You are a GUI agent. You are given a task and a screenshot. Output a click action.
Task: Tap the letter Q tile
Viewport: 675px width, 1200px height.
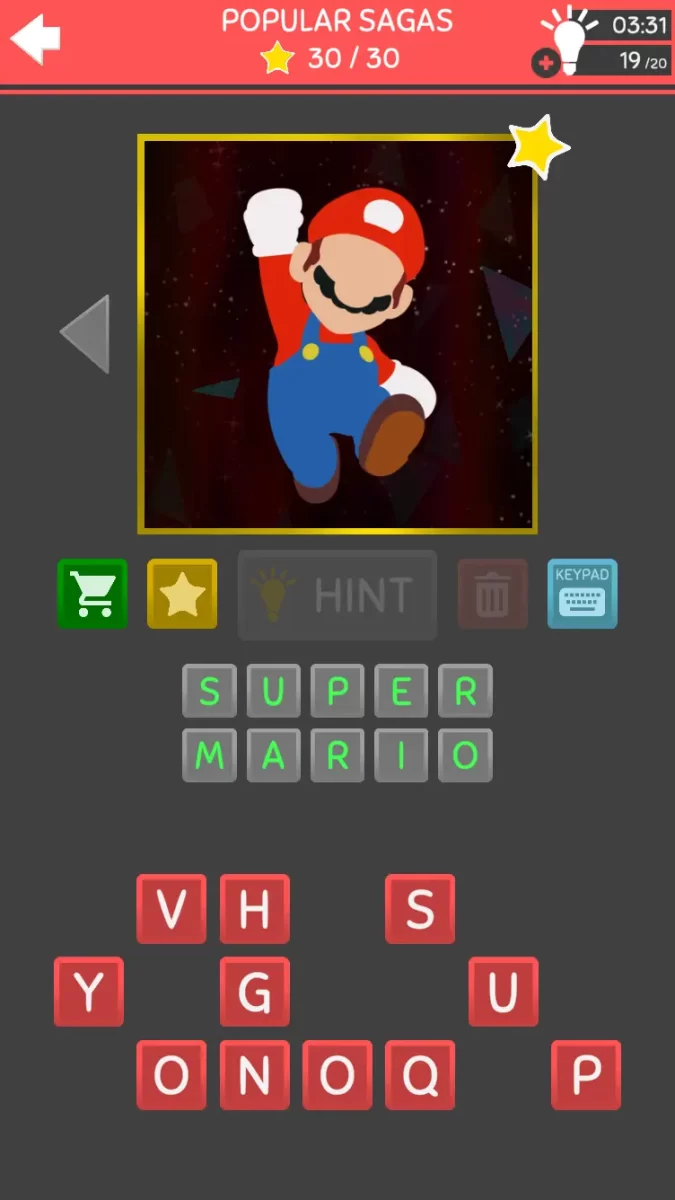pyautogui.click(x=420, y=1075)
